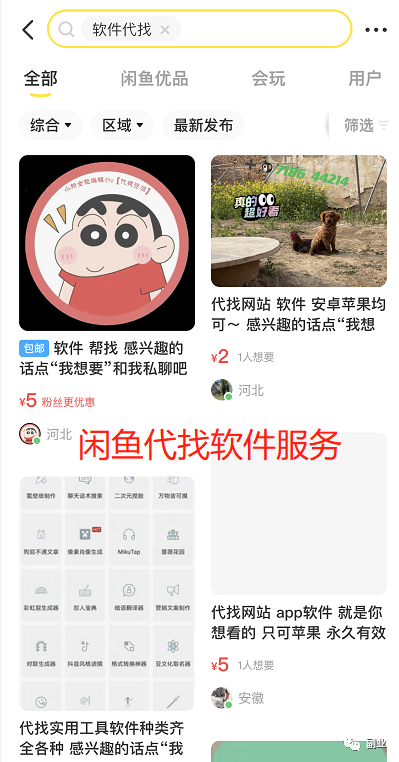
Task: Switch to the 会玩 tab
Action: click(x=268, y=78)
